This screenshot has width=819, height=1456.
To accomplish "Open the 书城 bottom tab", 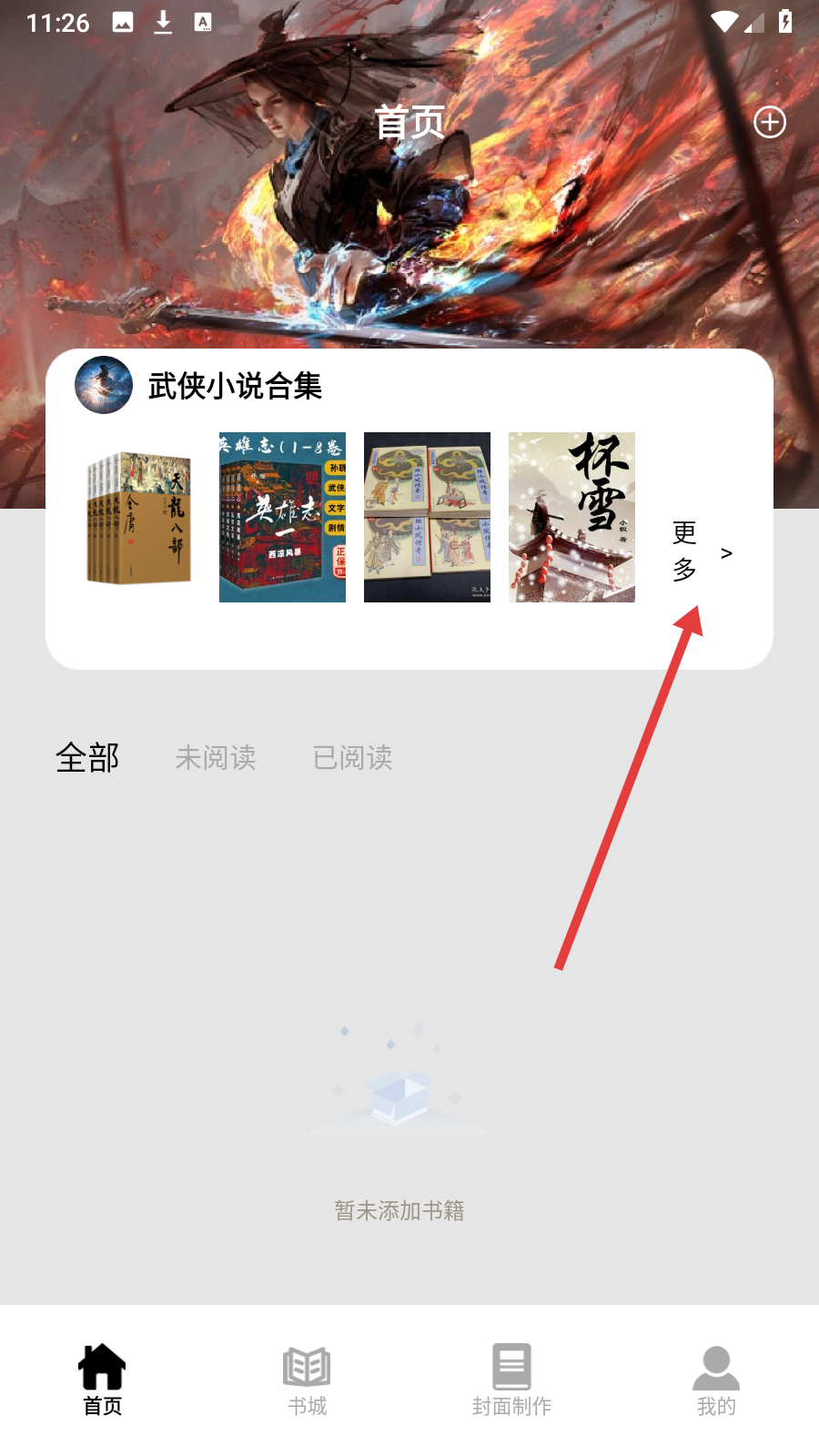I will pyautogui.click(x=307, y=1380).
